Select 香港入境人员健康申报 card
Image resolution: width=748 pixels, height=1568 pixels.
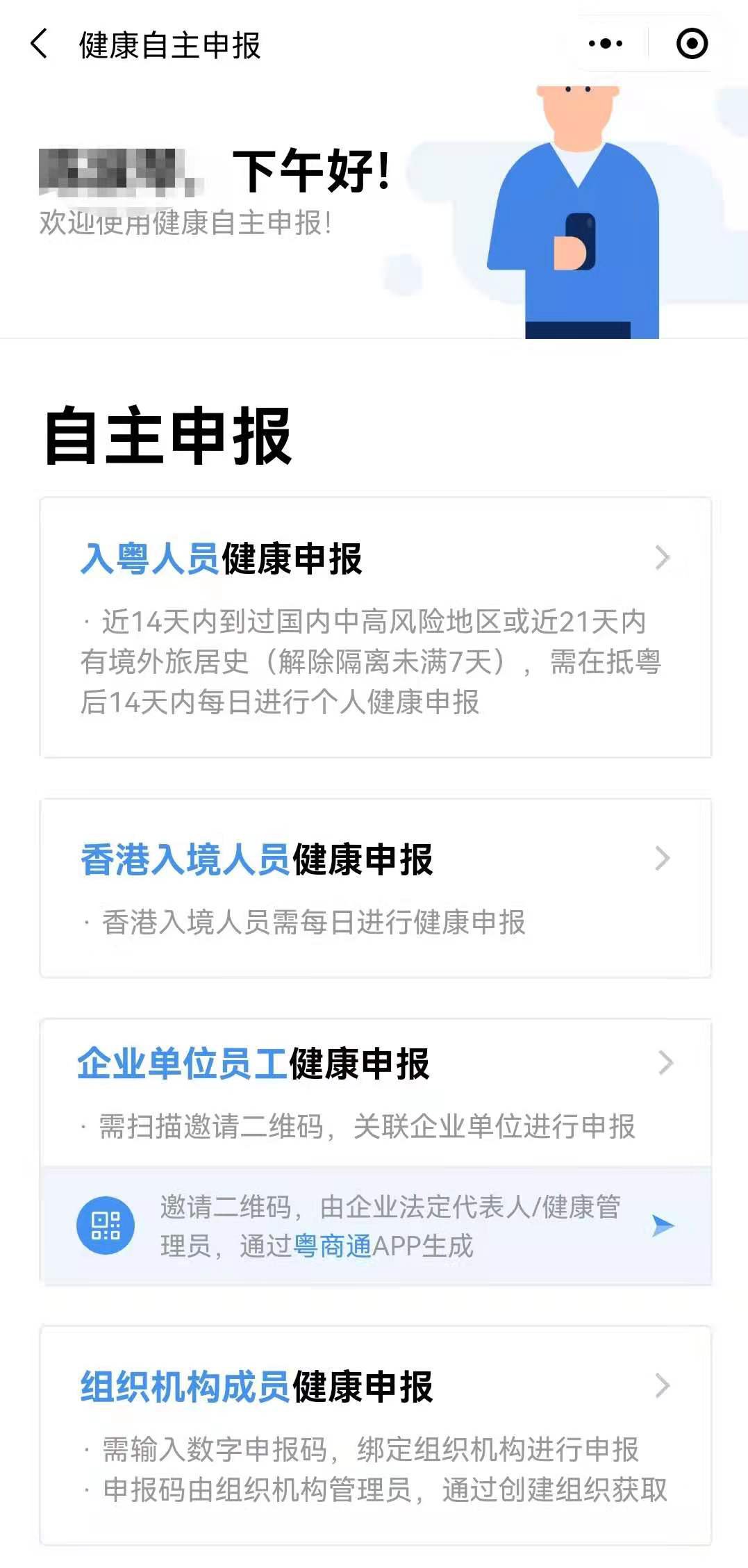tap(375, 888)
